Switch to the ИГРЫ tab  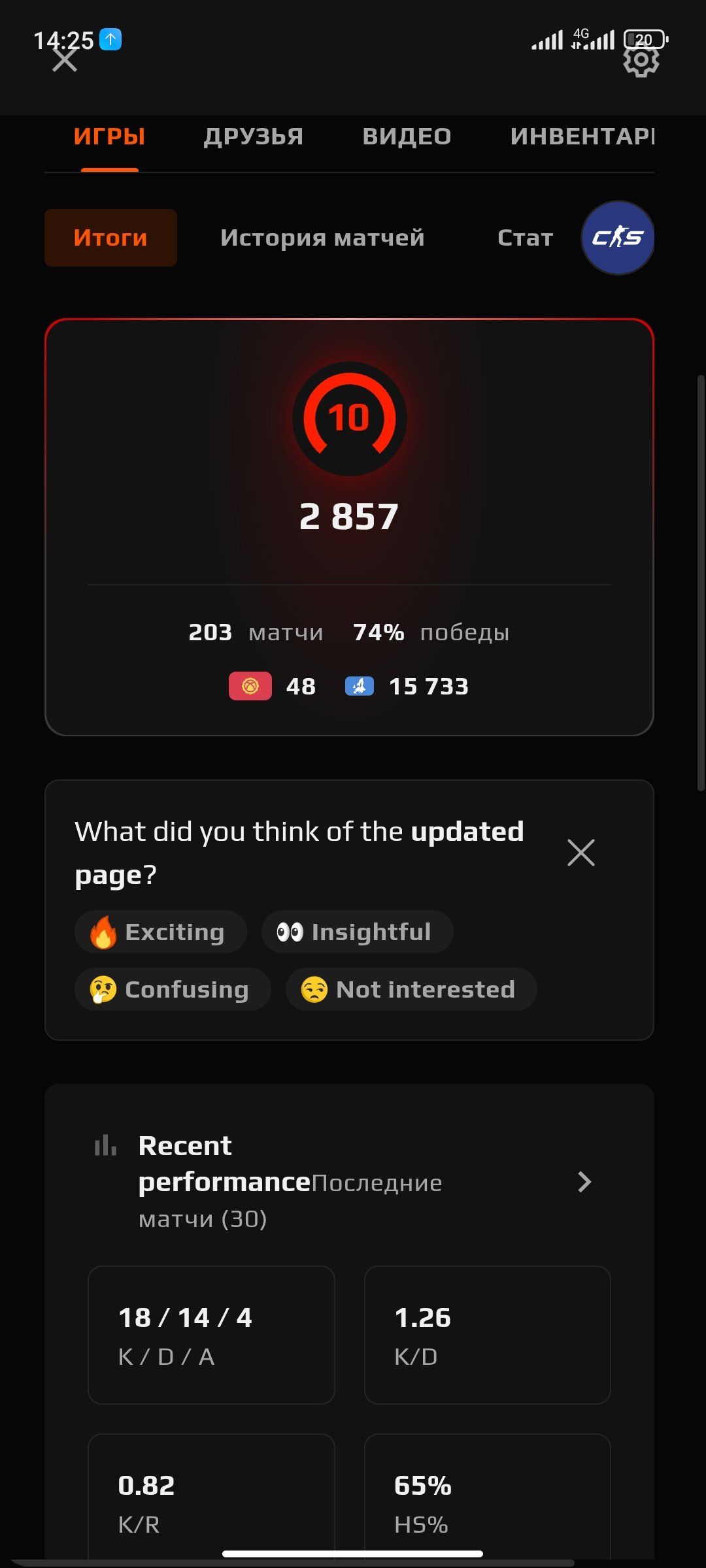click(x=109, y=137)
